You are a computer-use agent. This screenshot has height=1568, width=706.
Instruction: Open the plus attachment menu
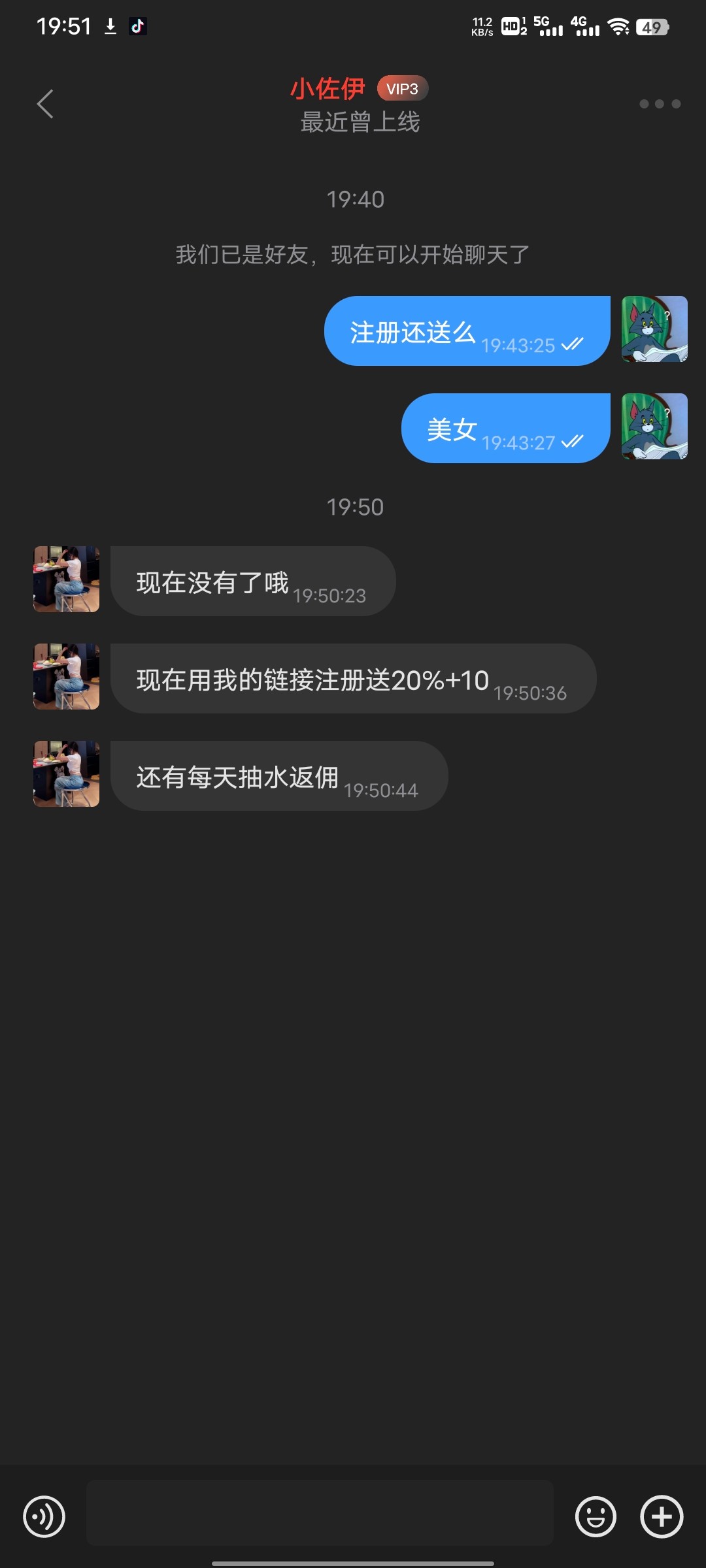(x=662, y=1516)
